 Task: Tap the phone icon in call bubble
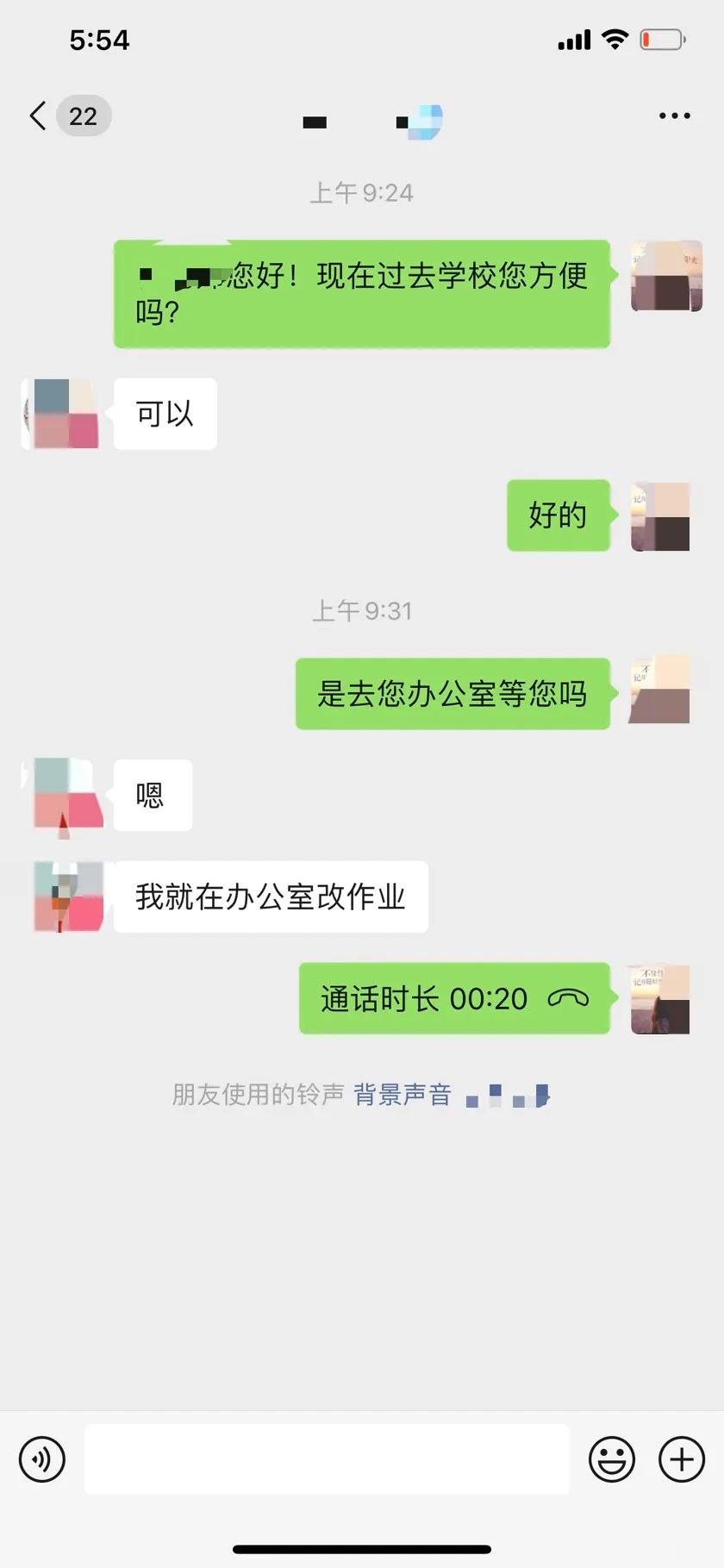click(565, 999)
